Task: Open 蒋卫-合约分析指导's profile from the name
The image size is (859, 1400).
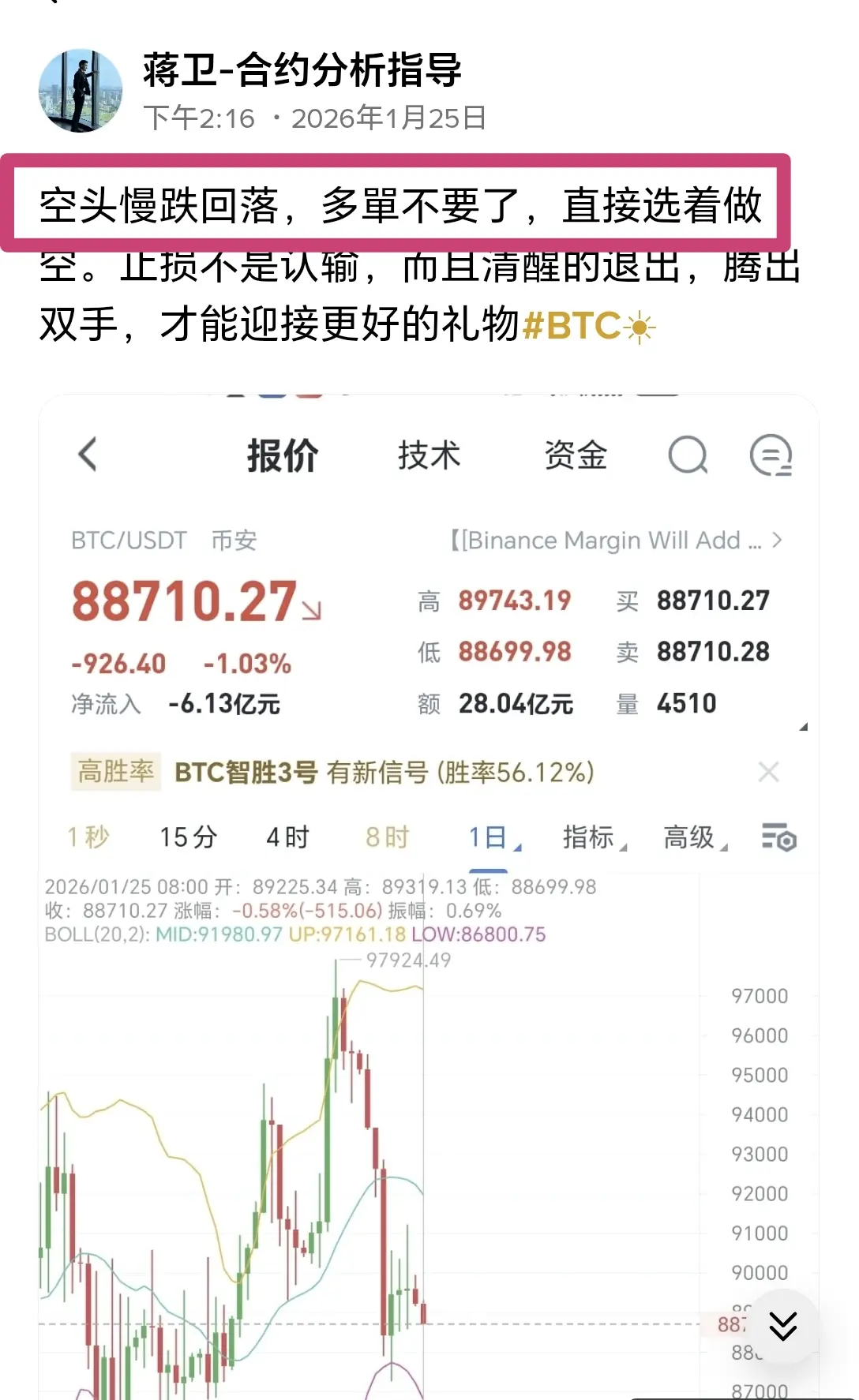Action: click(x=302, y=70)
